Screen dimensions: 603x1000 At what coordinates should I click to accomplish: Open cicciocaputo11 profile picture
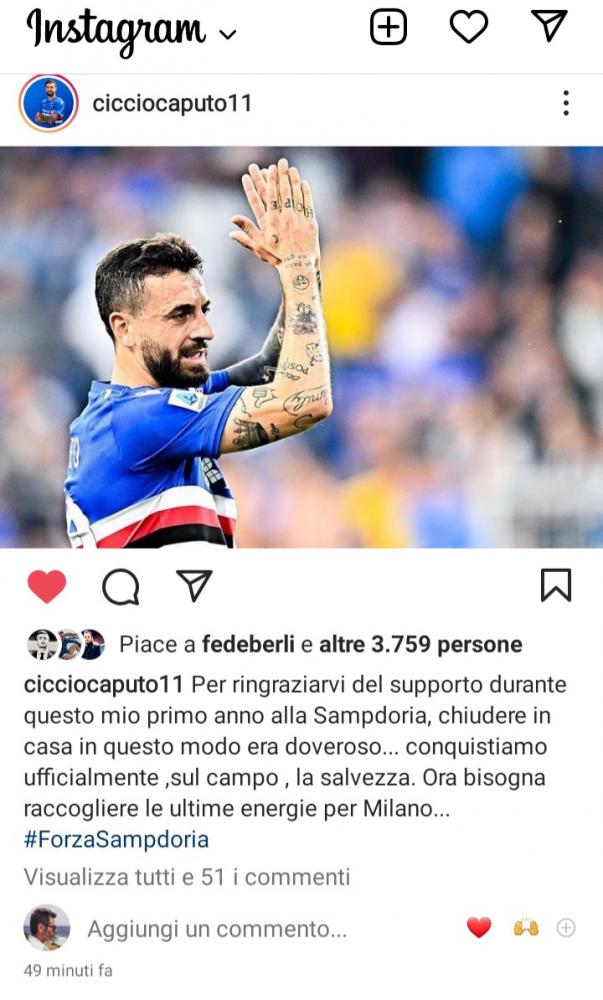point(48,103)
